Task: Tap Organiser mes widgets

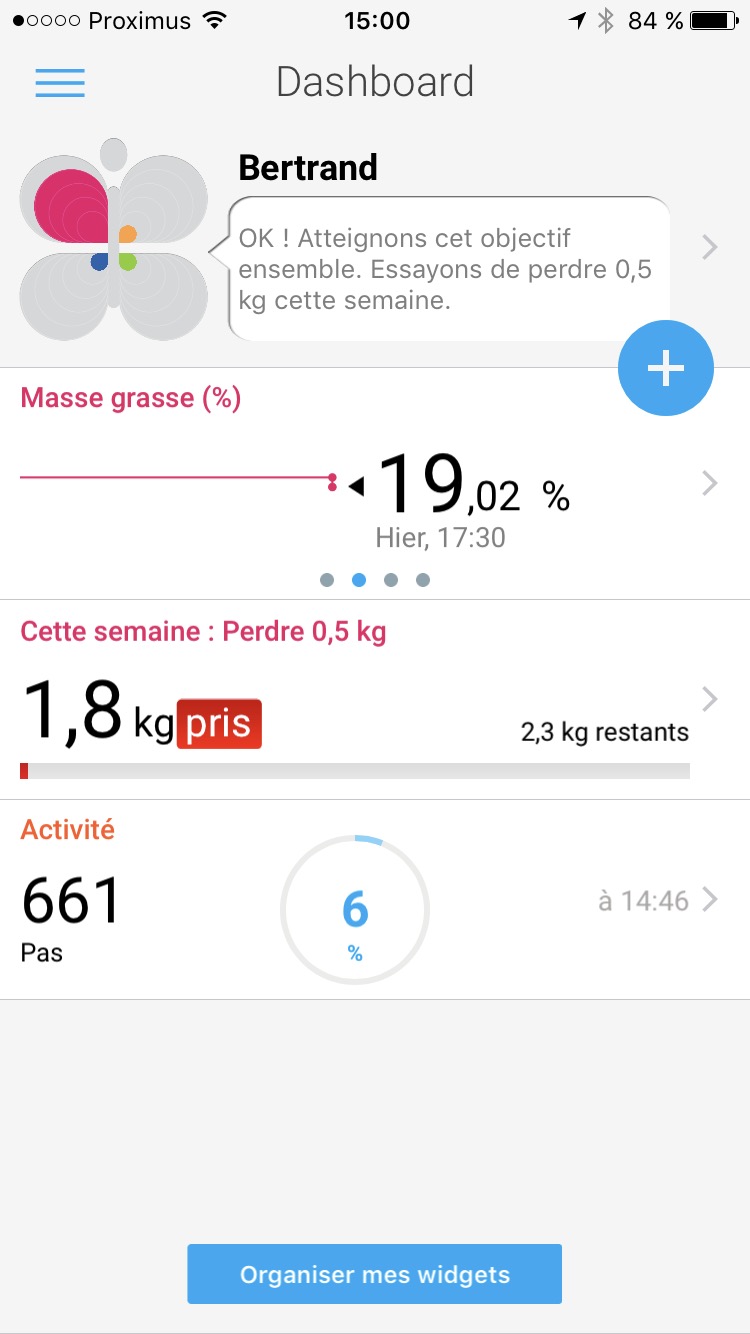Action: coord(374,1274)
